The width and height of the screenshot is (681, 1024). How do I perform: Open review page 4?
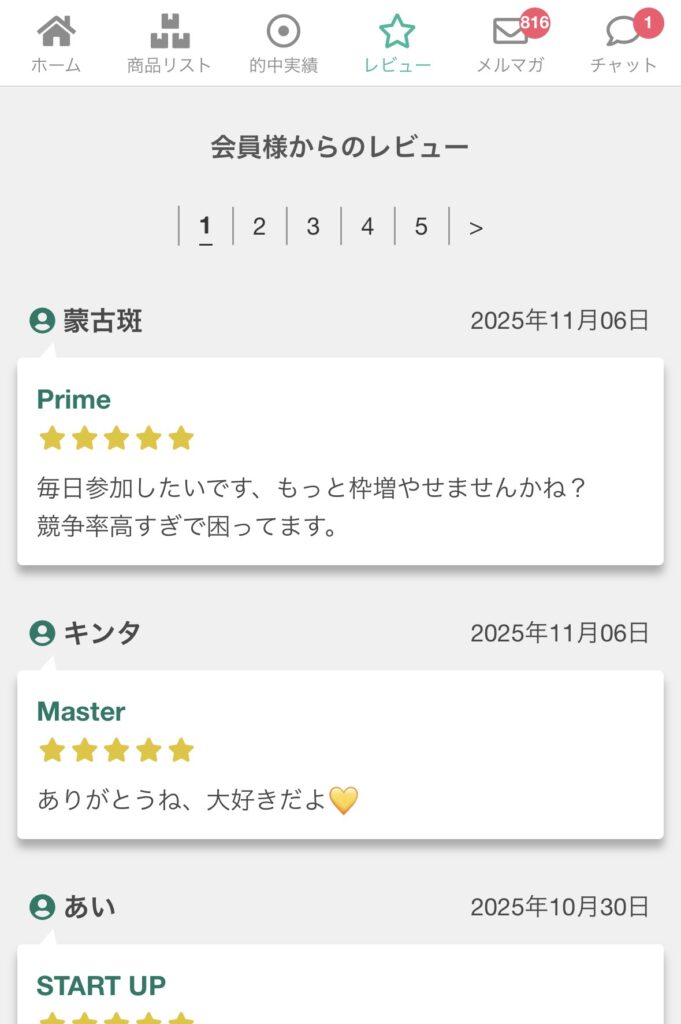pyautogui.click(x=367, y=227)
